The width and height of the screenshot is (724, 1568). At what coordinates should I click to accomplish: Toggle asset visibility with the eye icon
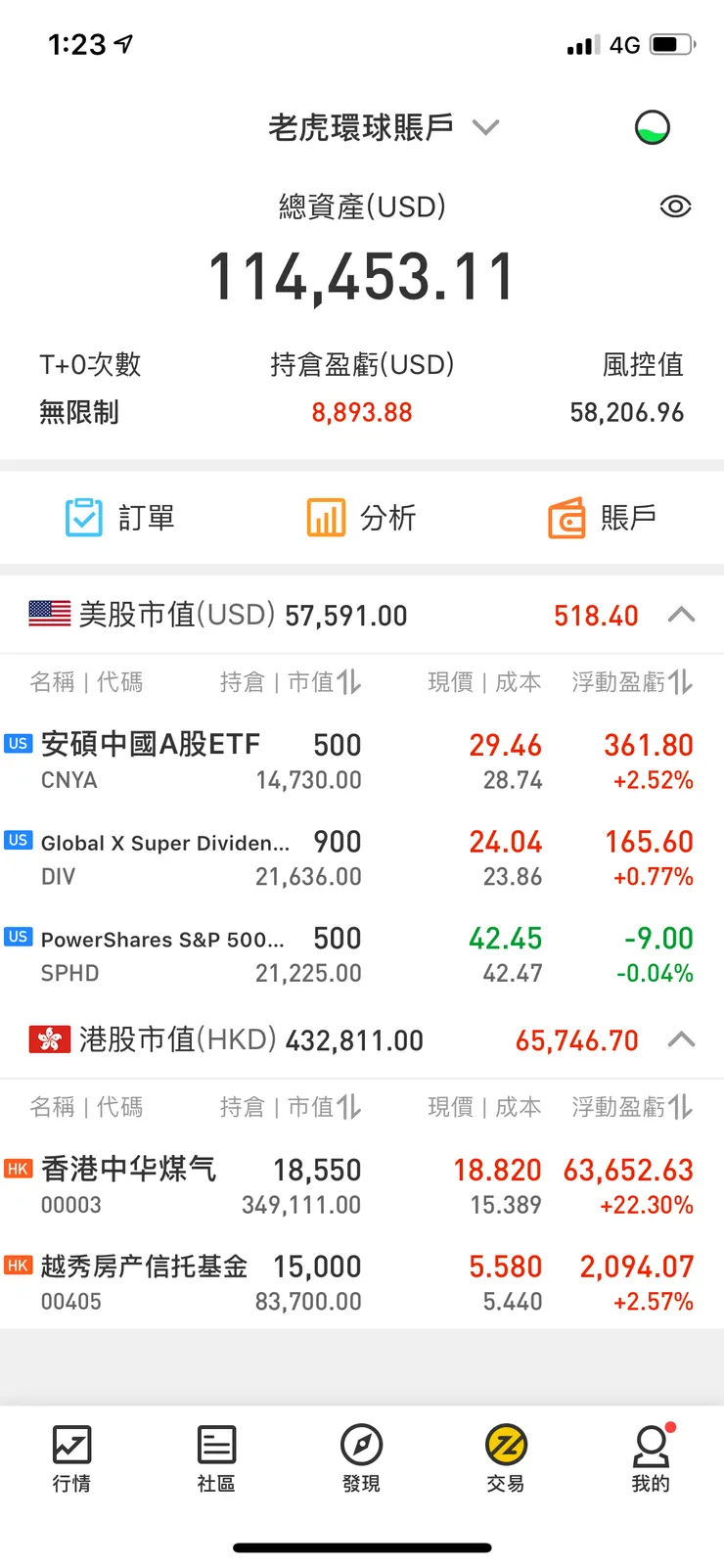pyautogui.click(x=674, y=207)
